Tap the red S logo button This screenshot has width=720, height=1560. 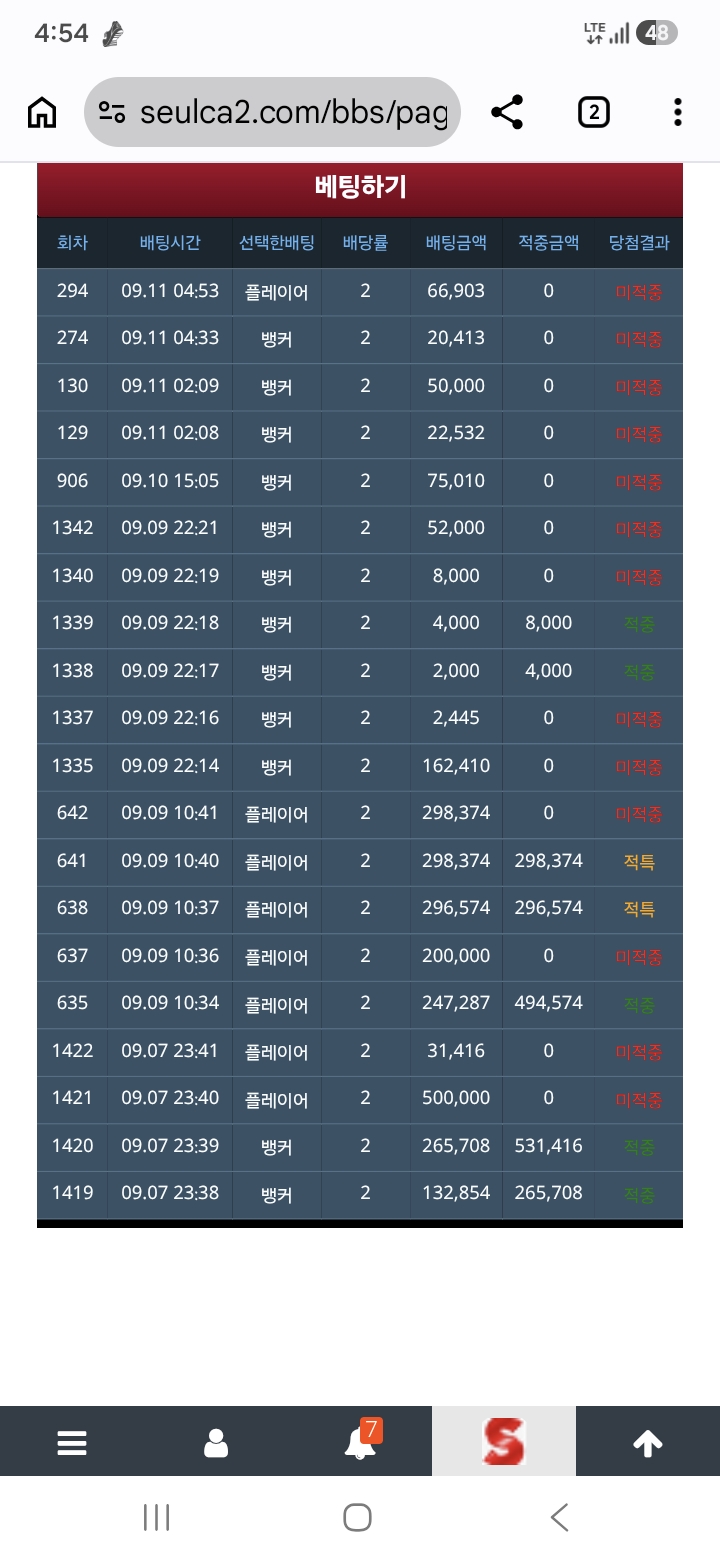coord(504,1442)
